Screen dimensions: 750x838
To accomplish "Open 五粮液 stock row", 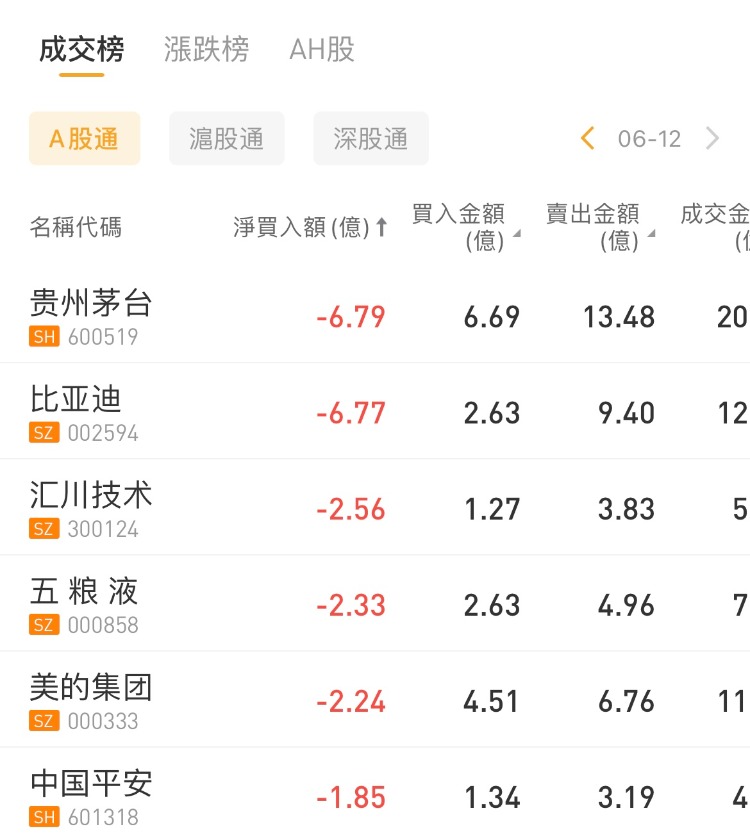I will (x=84, y=603).
